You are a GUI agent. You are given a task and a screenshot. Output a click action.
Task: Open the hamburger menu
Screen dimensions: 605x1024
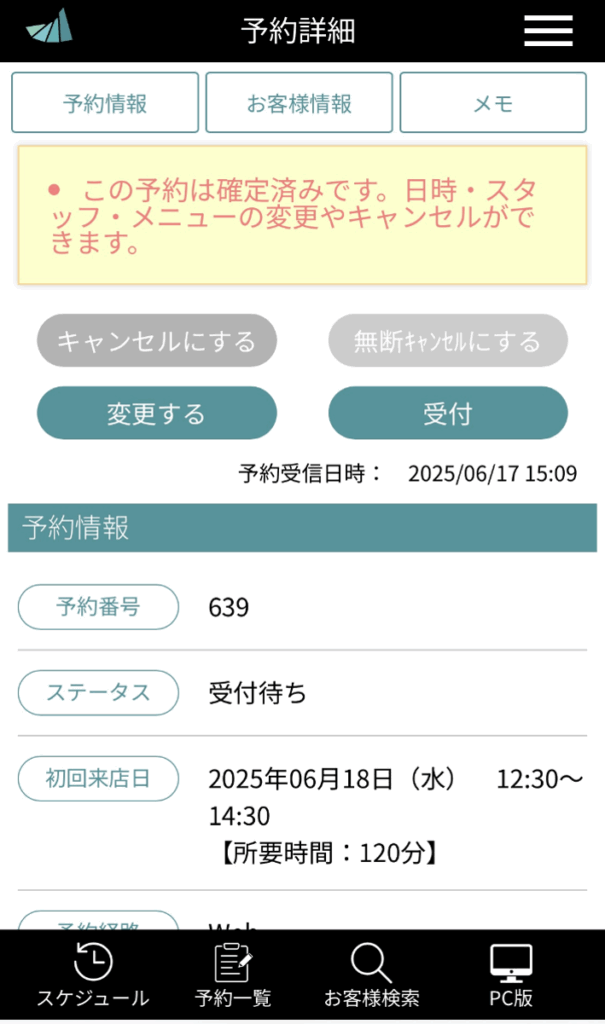coord(548,31)
